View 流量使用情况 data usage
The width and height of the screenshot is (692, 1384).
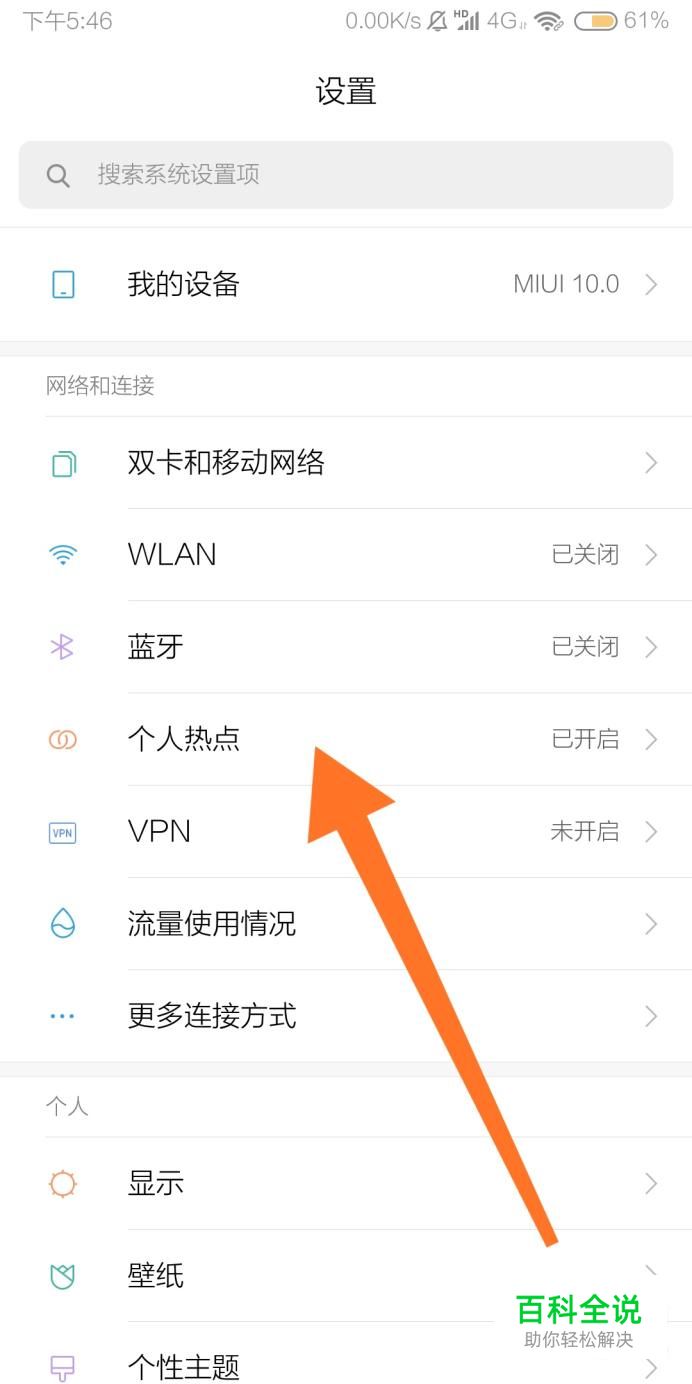tap(346, 923)
